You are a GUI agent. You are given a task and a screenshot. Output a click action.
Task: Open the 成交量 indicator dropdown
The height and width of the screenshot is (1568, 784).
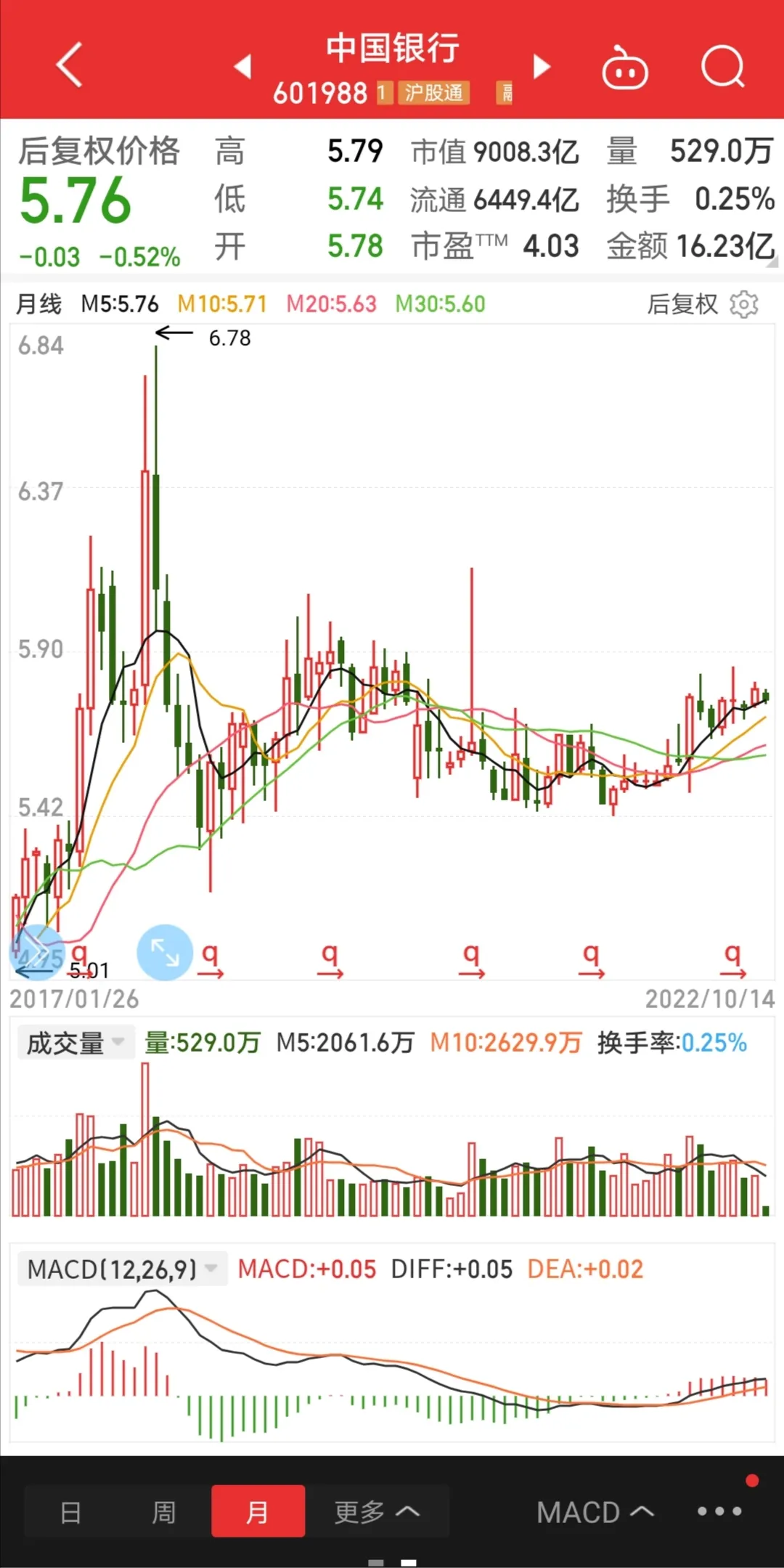73,1043
